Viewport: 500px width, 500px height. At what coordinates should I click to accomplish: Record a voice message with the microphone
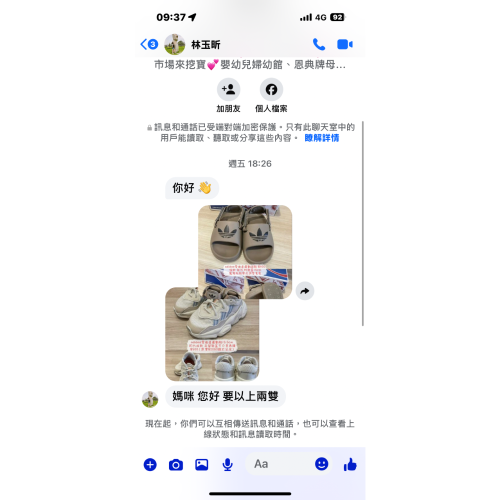coord(228,464)
